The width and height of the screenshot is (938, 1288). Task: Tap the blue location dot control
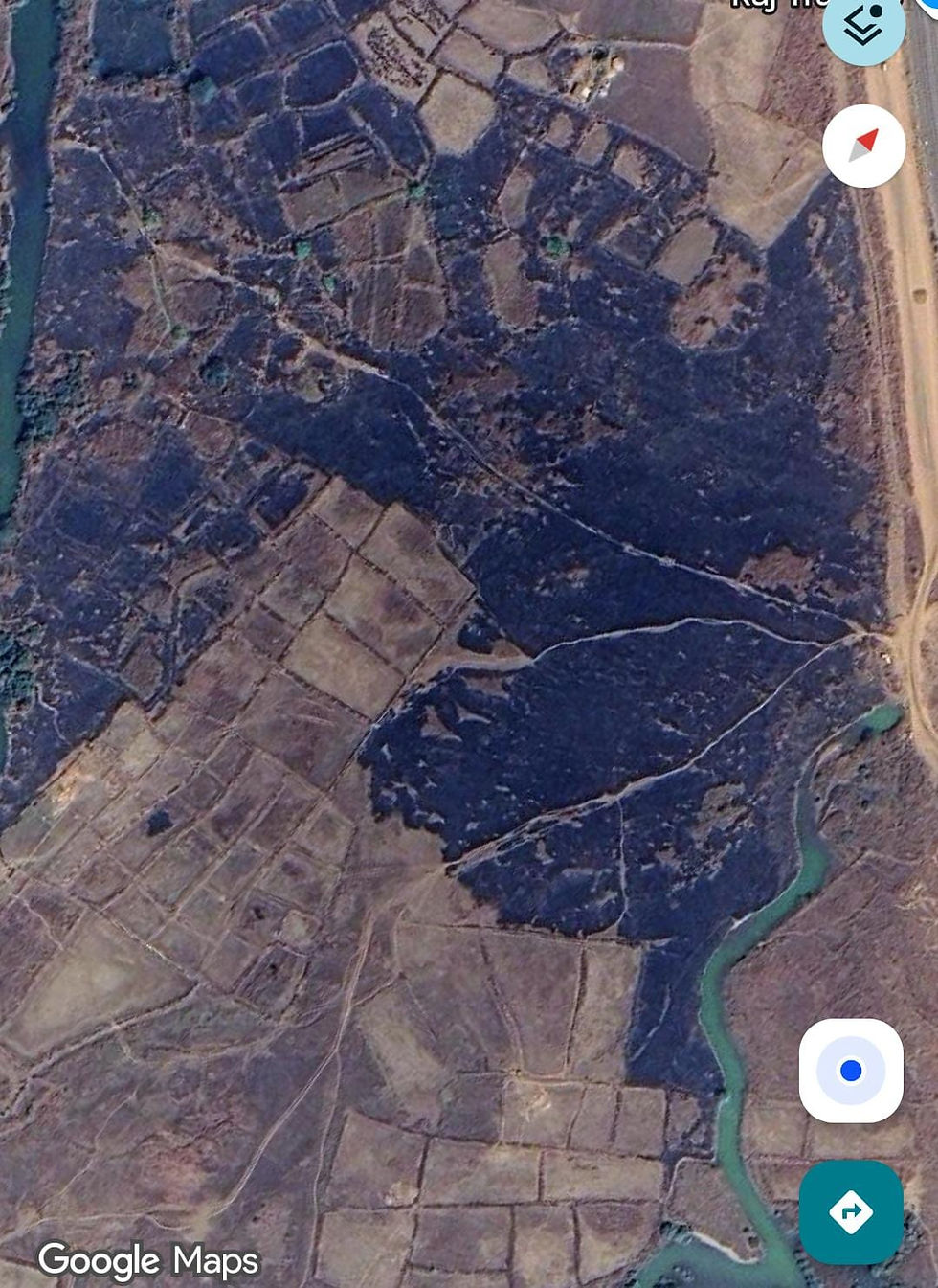851,1070
